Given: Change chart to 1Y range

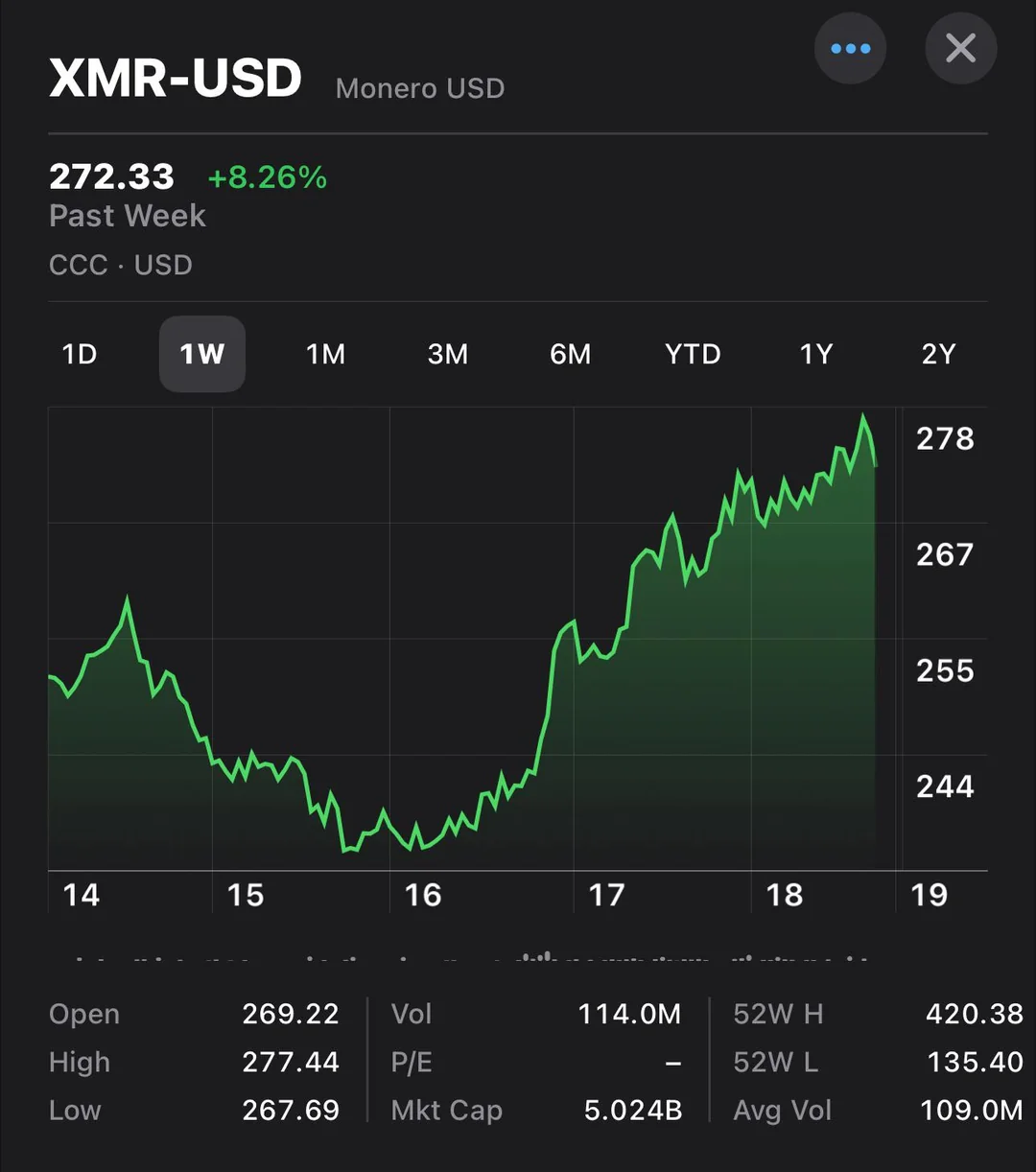Looking at the screenshot, I should 816,354.
